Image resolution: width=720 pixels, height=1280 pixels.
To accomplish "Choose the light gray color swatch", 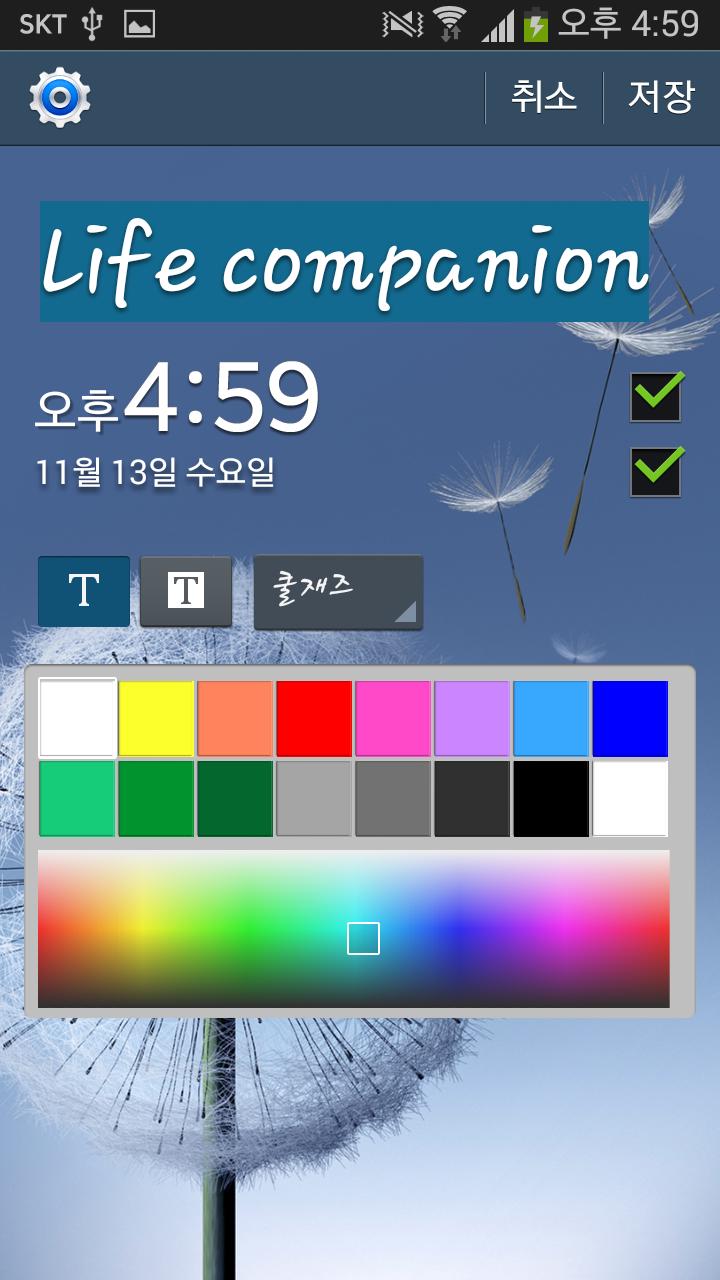I will (314, 798).
